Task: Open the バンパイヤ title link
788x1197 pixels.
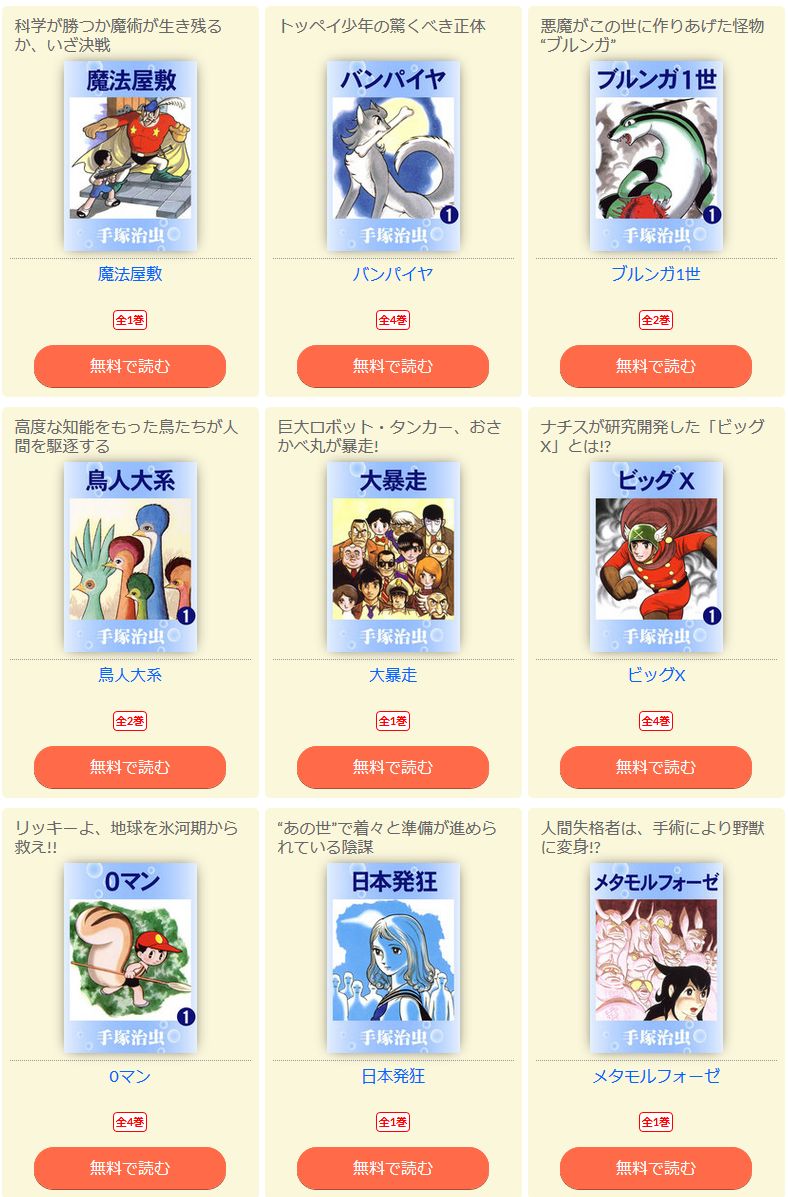Action: click(x=393, y=274)
